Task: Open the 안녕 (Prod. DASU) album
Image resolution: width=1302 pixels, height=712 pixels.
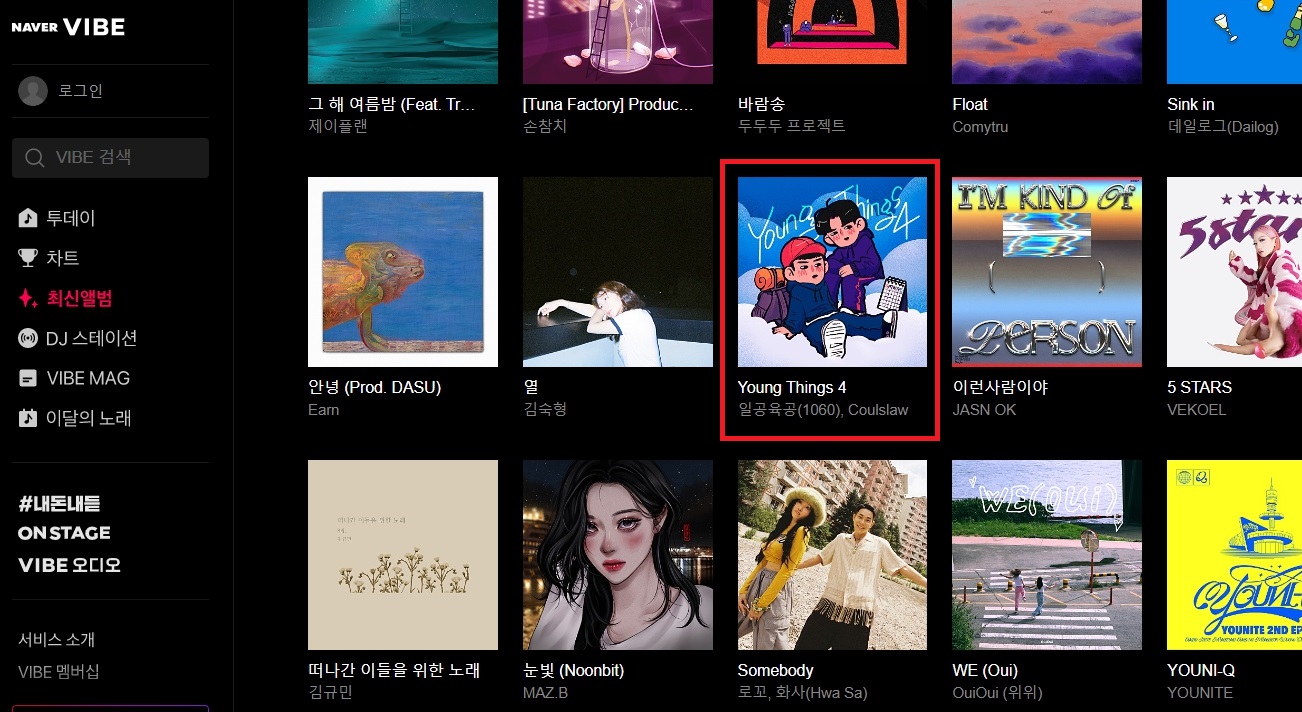Action: [403, 272]
